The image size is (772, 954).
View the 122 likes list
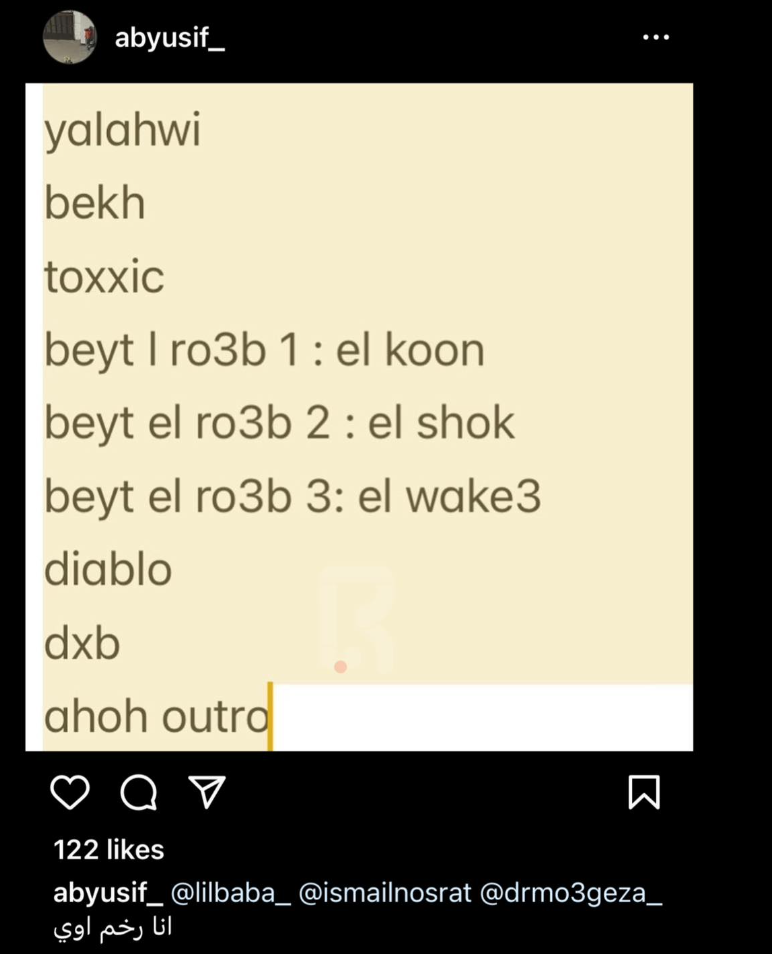pyautogui.click(x=109, y=850)
